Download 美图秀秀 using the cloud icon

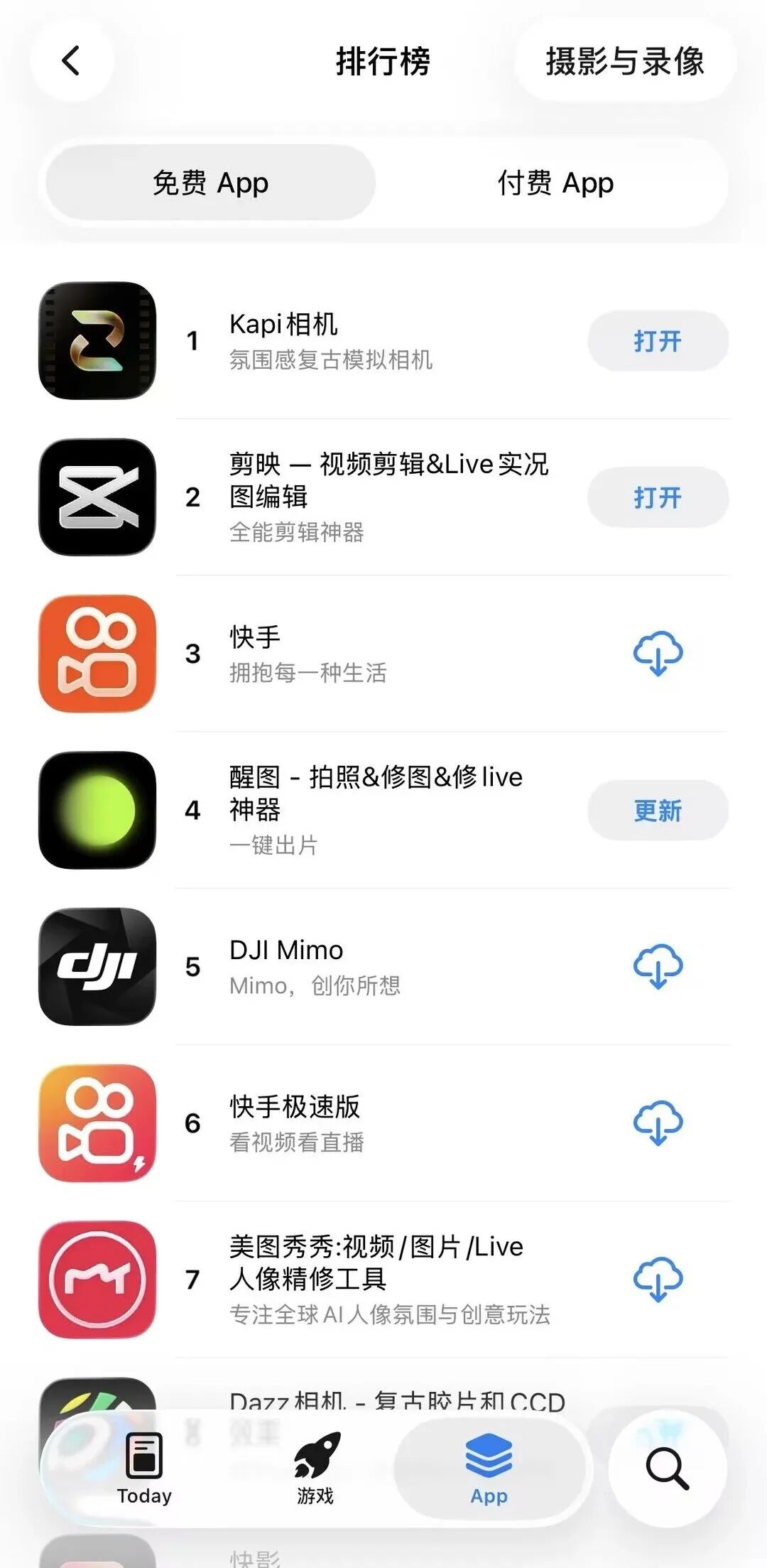(658, 1279)
